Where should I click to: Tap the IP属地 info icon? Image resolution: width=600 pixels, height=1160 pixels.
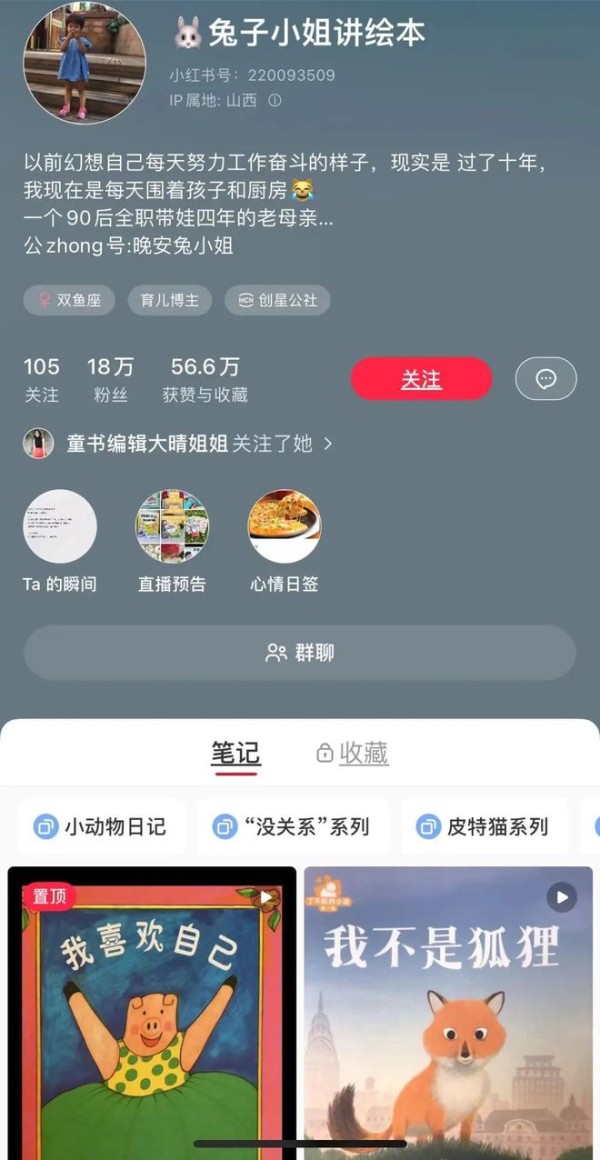[275, 100]
